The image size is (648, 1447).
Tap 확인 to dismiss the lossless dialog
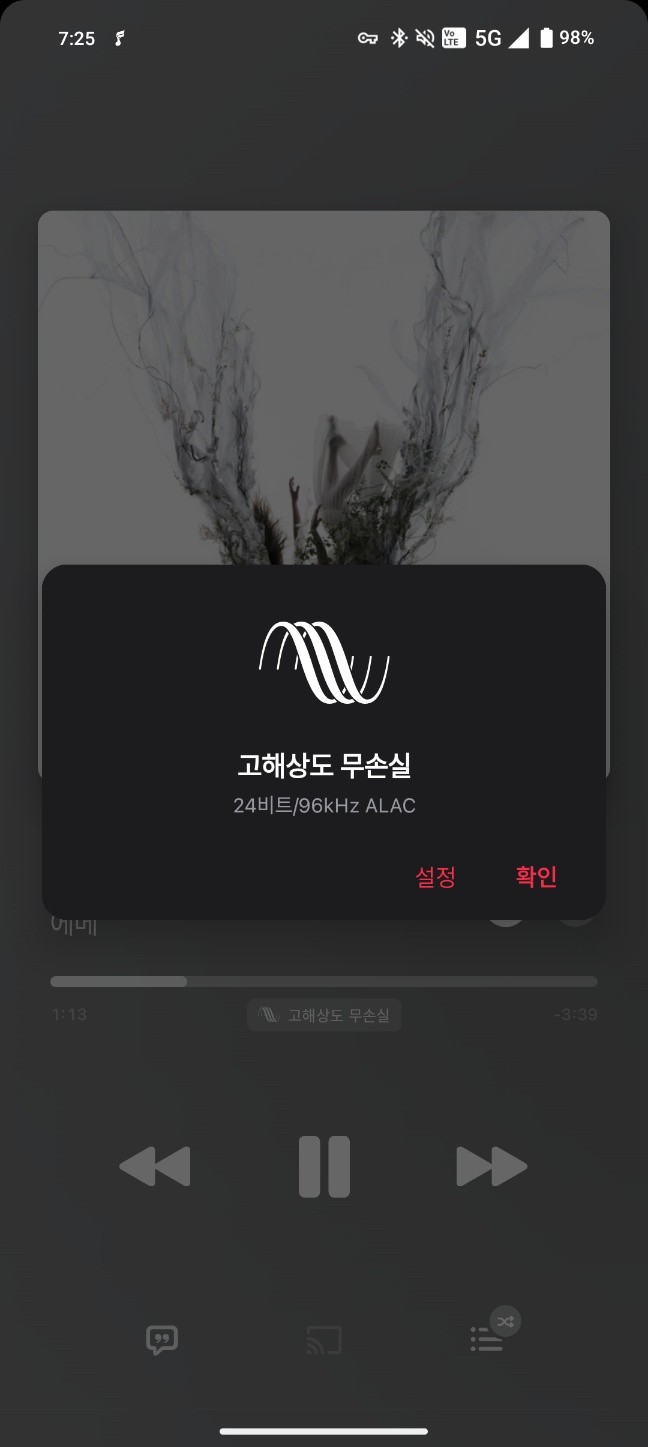tap(536, 877)
